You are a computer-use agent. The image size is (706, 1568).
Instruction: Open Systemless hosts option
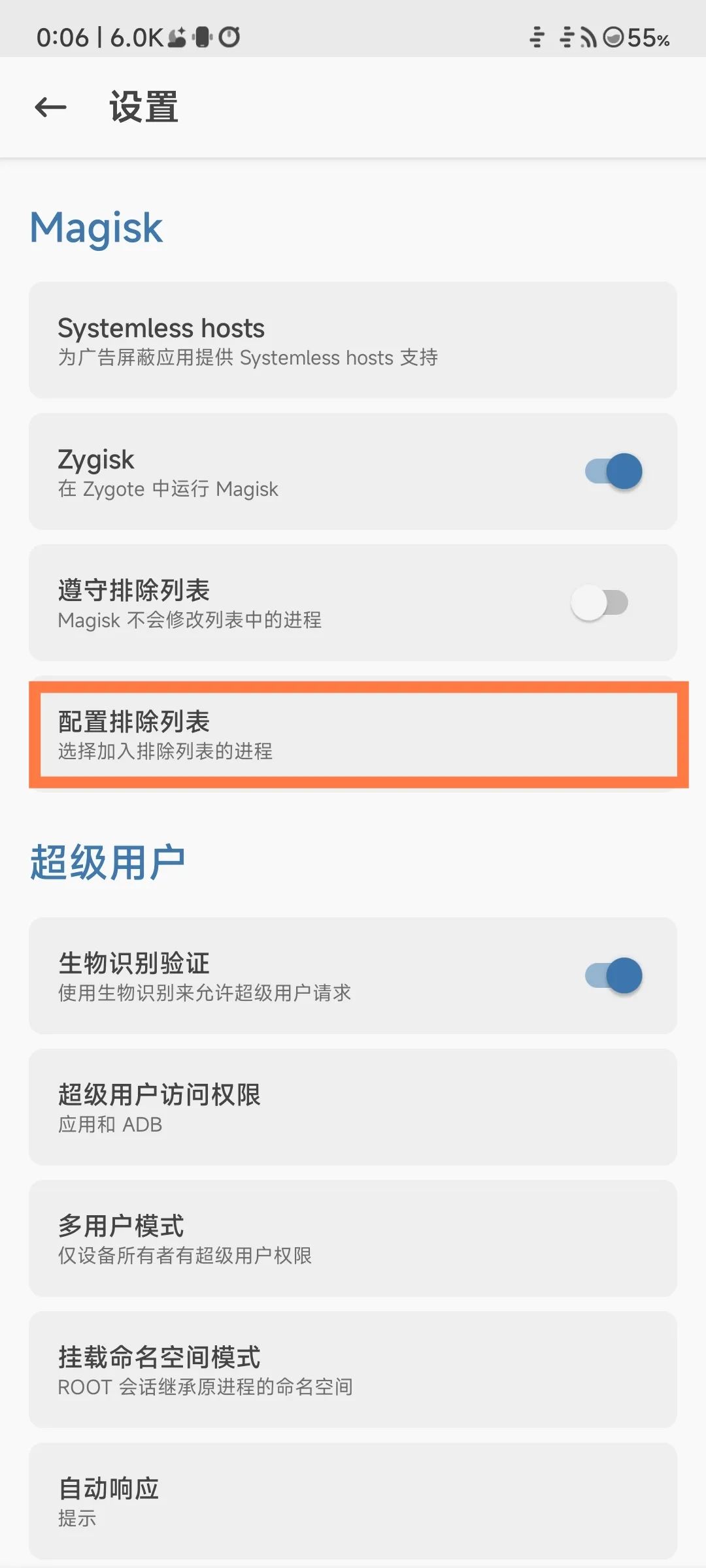[353, 340]
